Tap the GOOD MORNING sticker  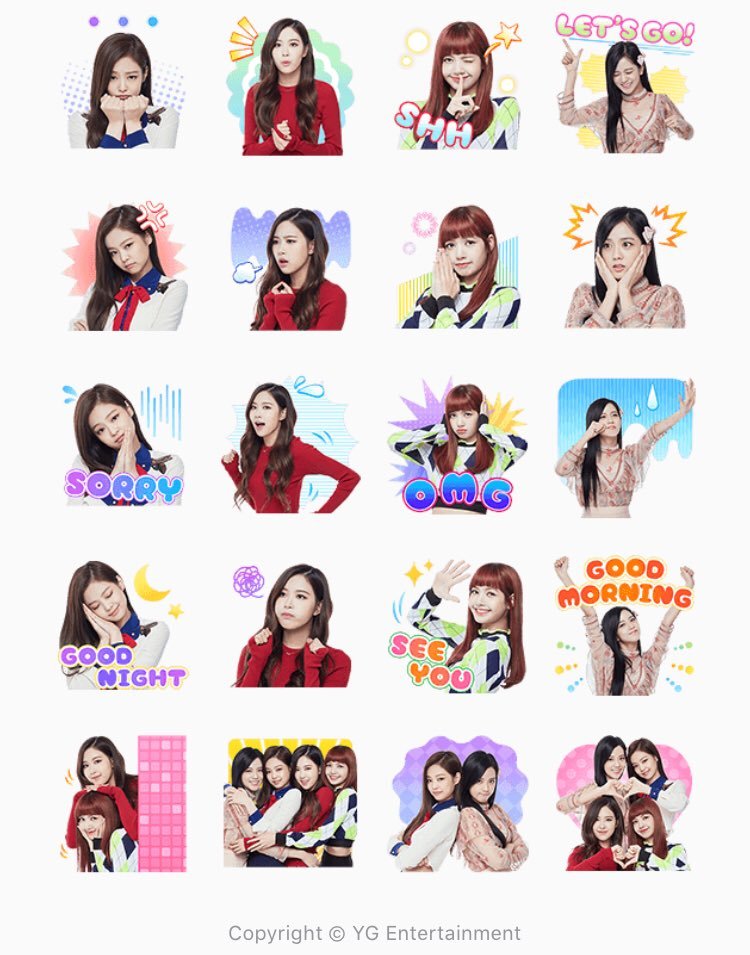click(624, 625)
